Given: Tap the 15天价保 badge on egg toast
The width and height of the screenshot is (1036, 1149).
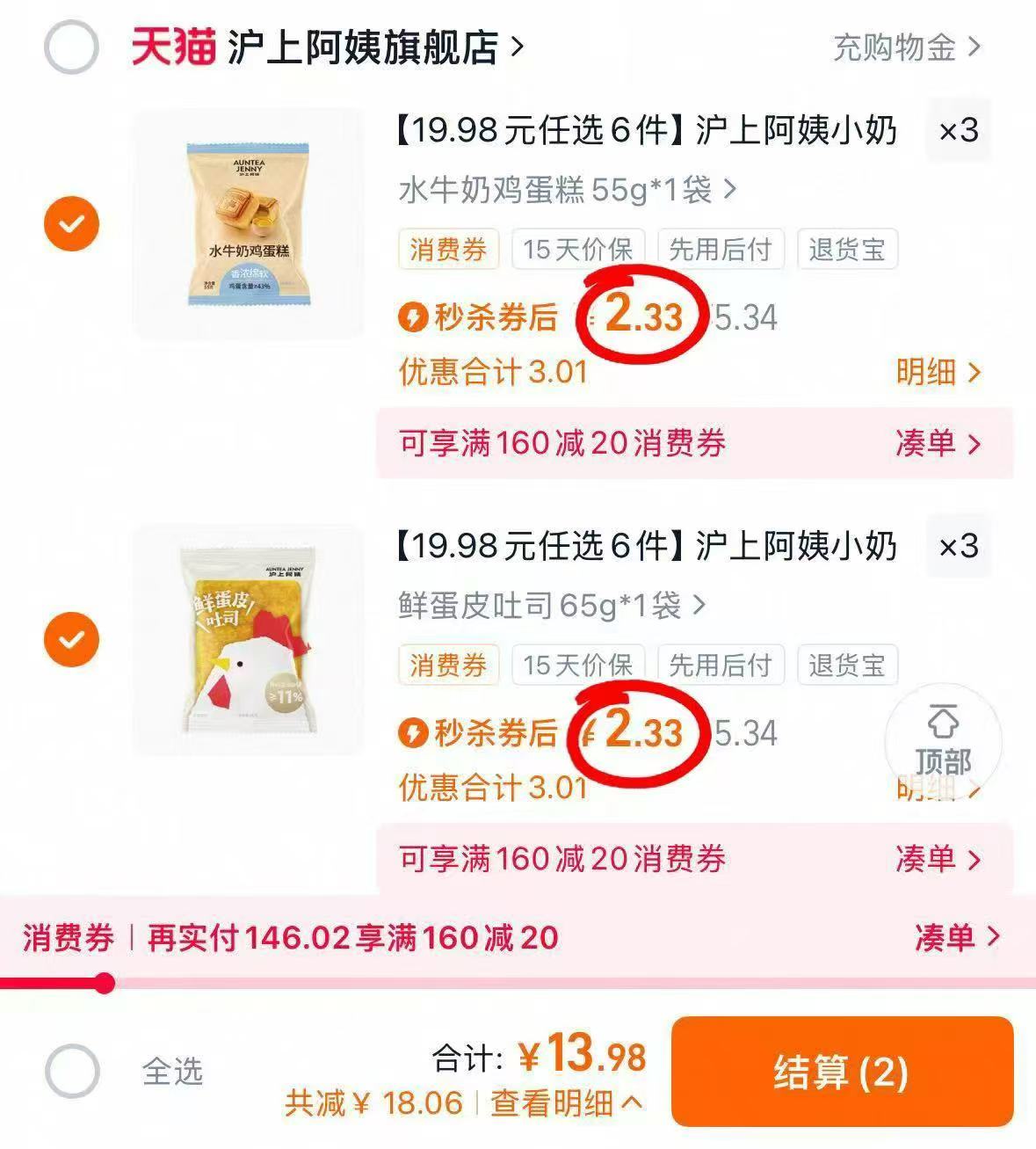Looking at the screenshot, I should (x=577, y=665).
